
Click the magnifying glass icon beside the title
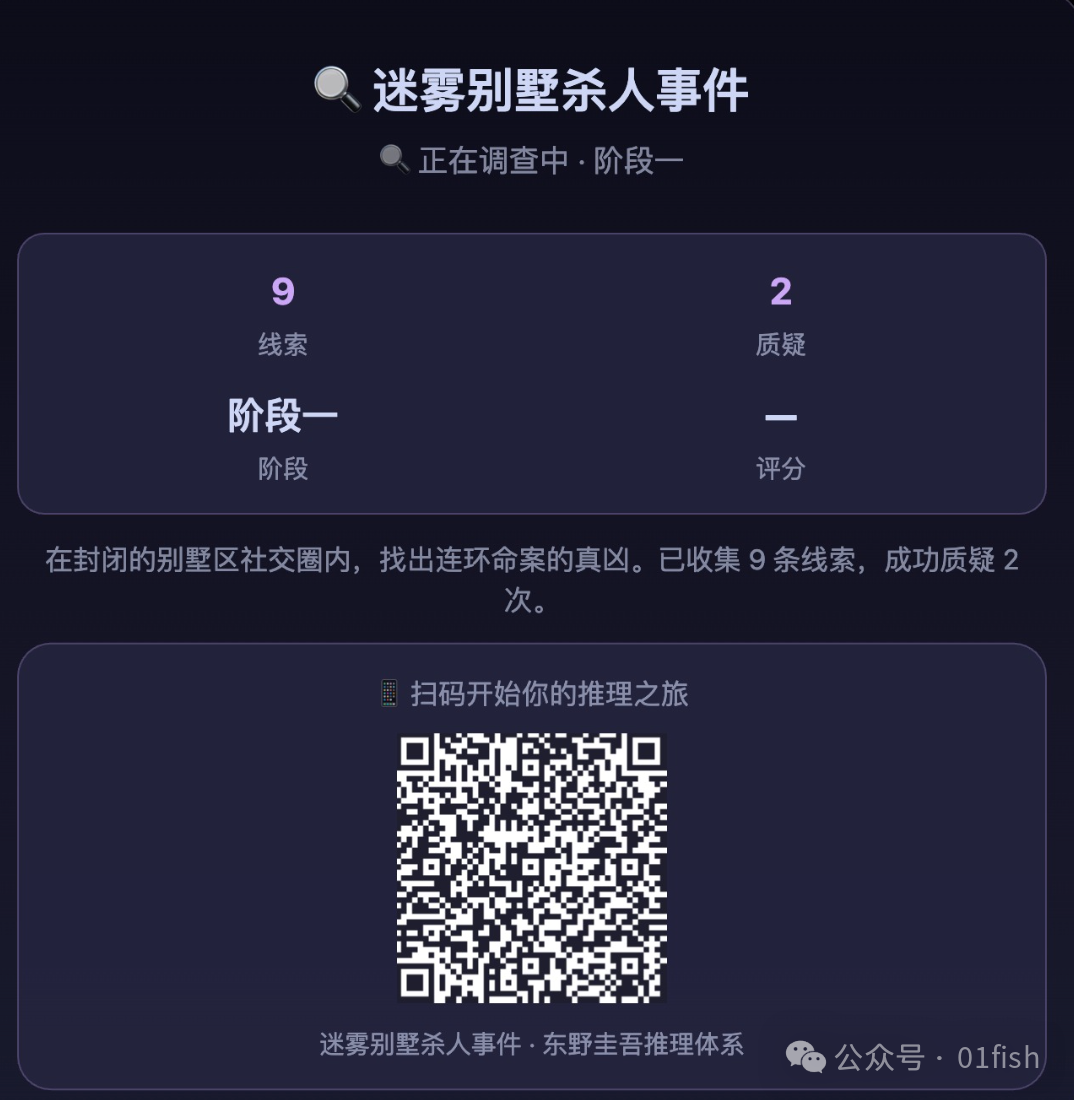pos(337,89)
